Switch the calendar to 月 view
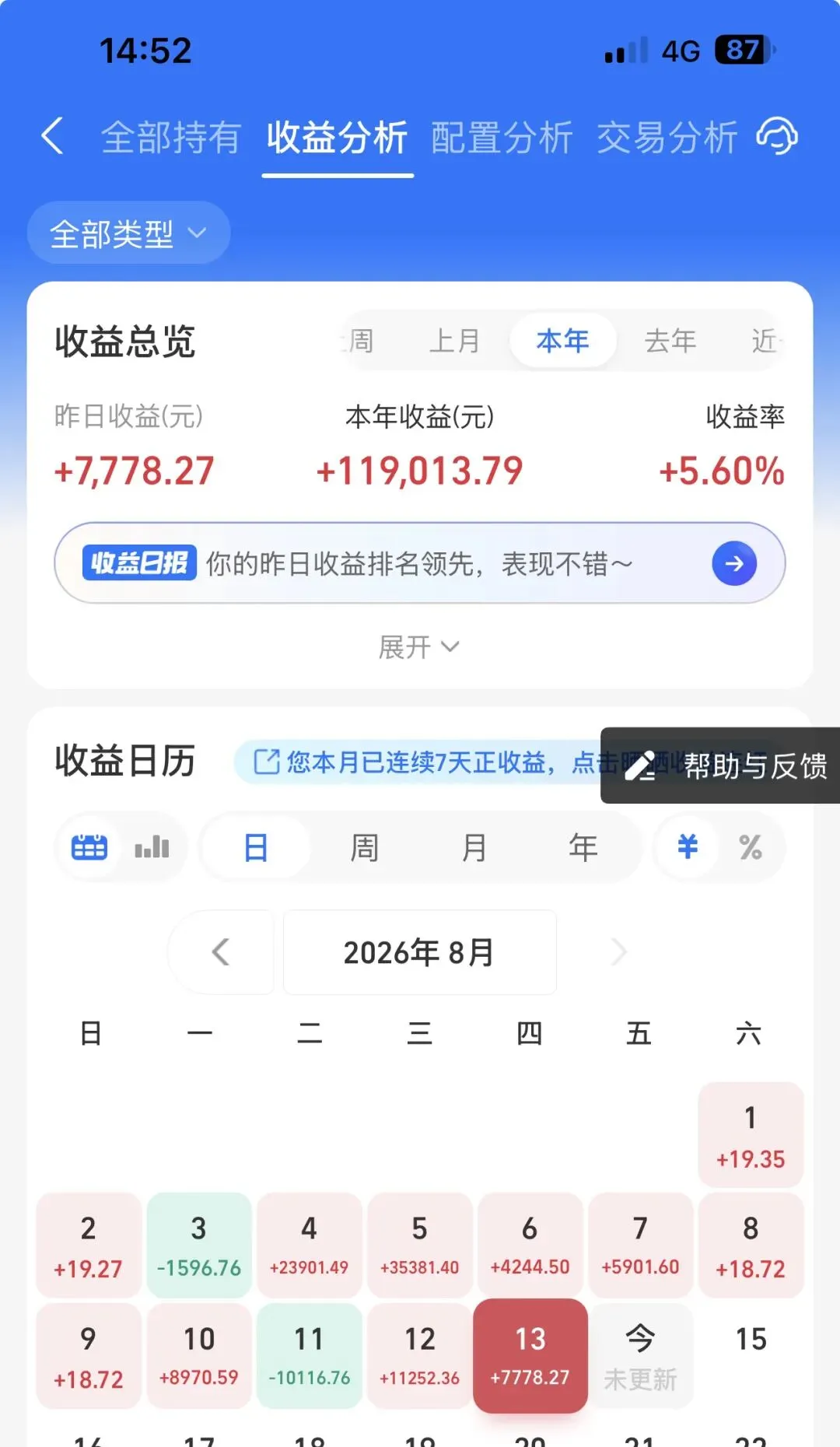This screenshot has width=840, height=1447. 474,847
